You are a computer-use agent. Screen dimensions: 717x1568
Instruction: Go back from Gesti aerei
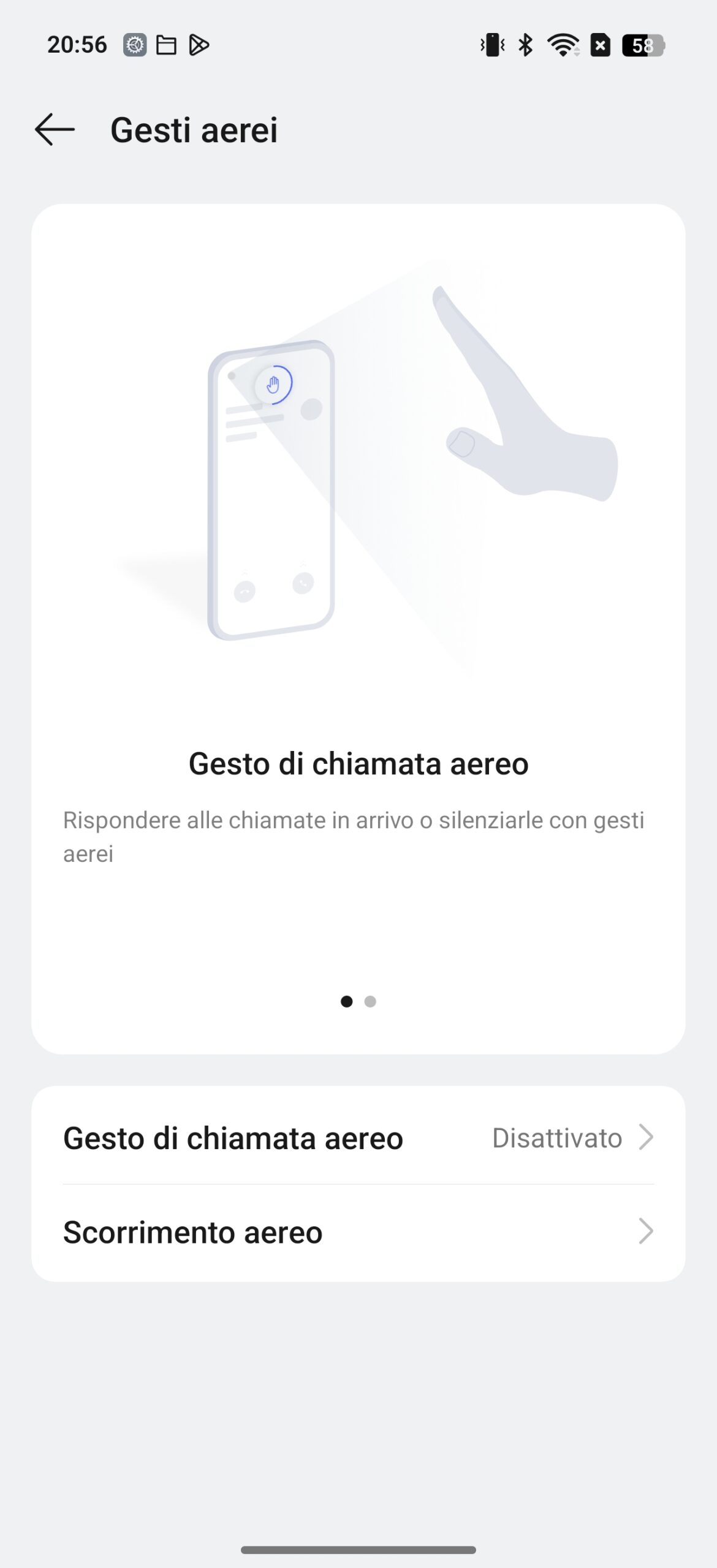pyautogui.click(x=55, y=130)
